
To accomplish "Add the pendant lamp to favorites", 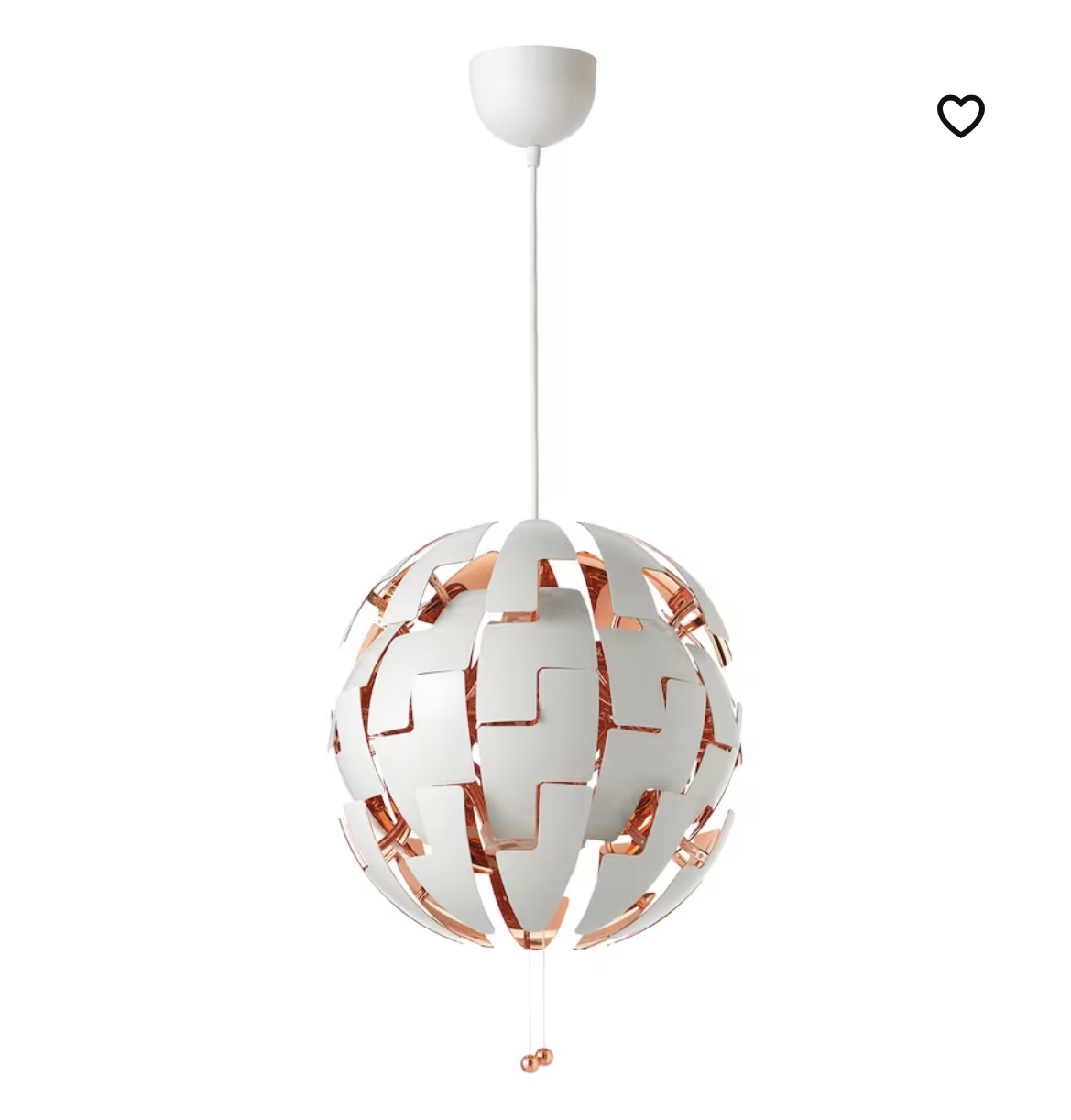I will 960,116.
